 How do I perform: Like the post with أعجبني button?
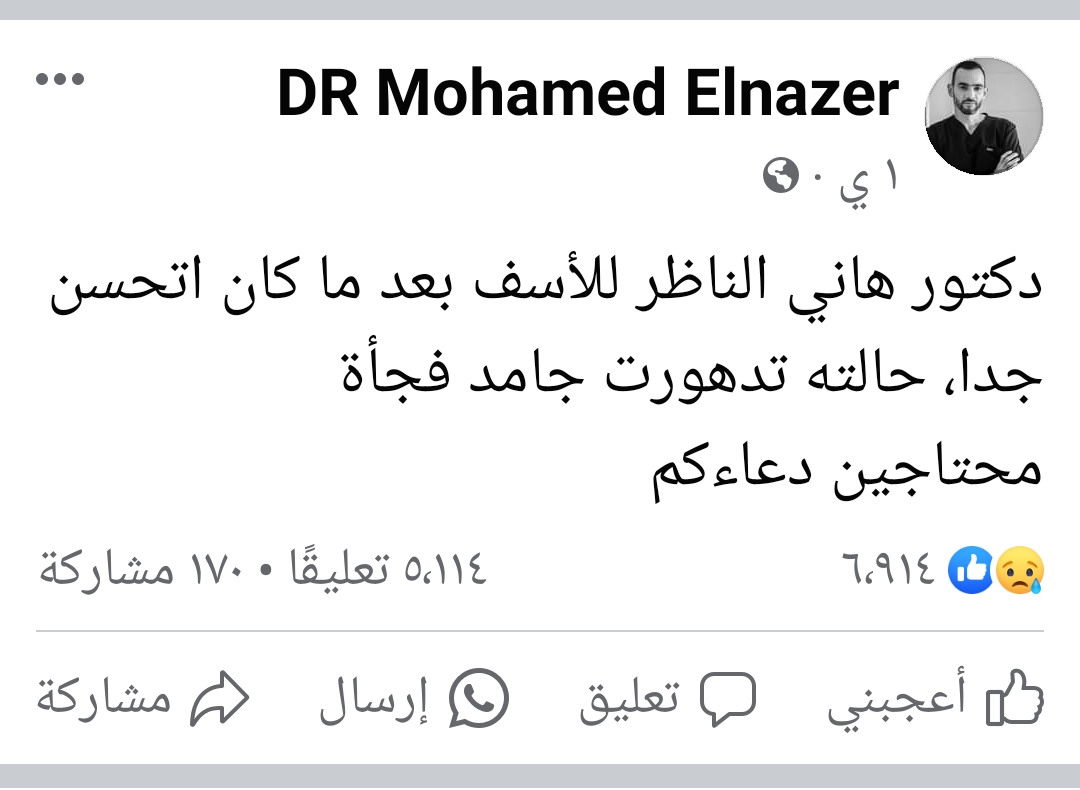[x=935, y=700]
